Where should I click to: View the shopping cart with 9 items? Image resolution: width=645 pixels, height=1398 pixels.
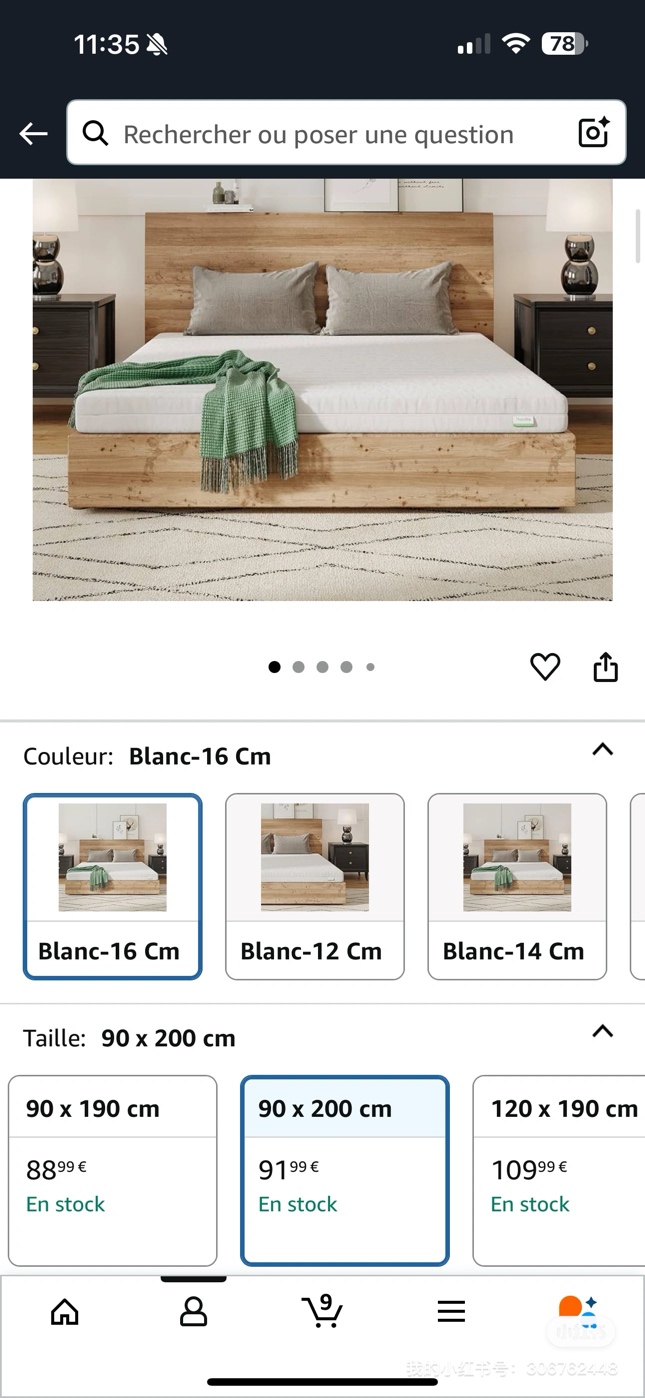[x=322, y=1310]
